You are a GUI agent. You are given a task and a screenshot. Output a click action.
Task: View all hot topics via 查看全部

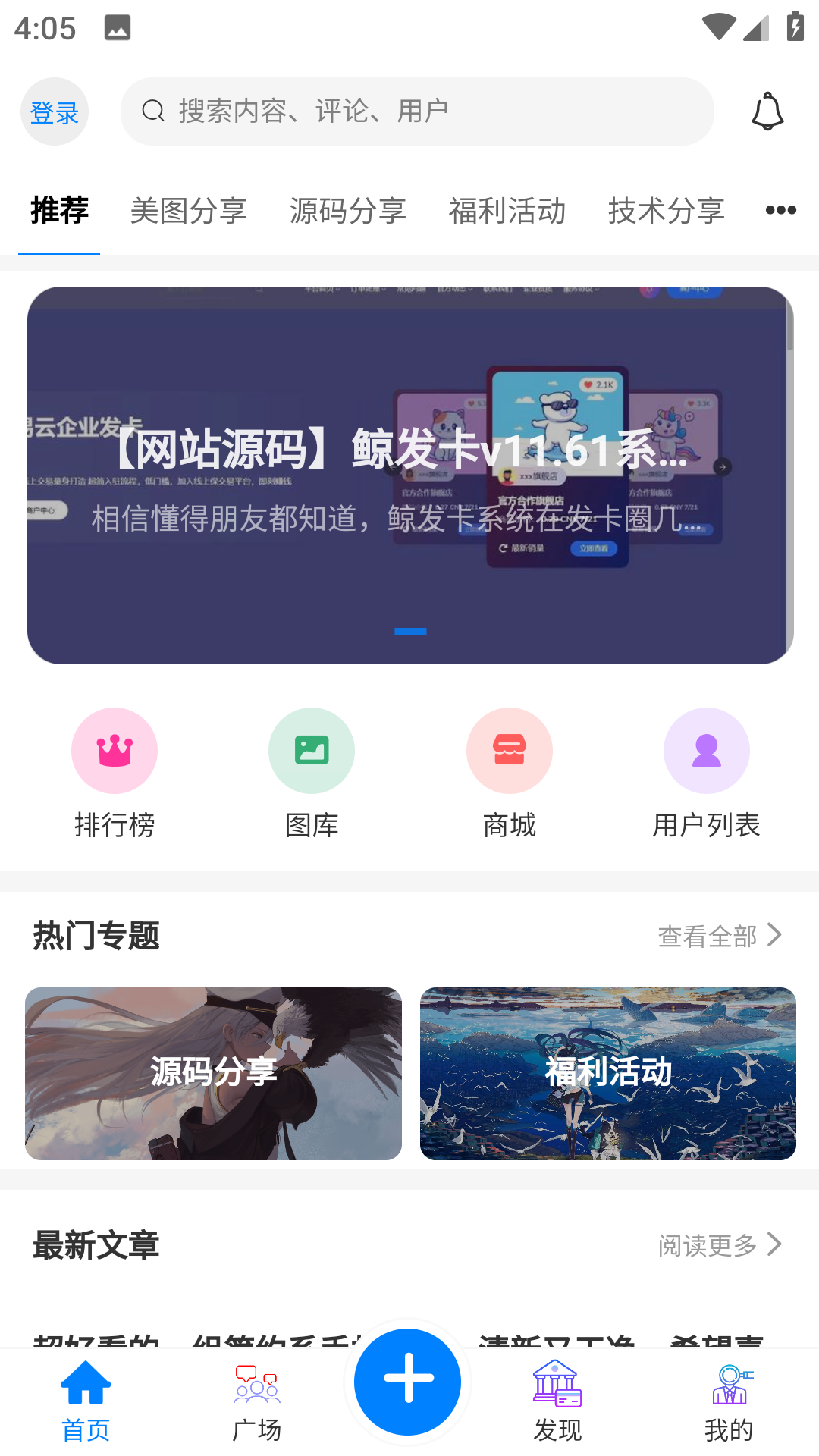coord(719,936)
